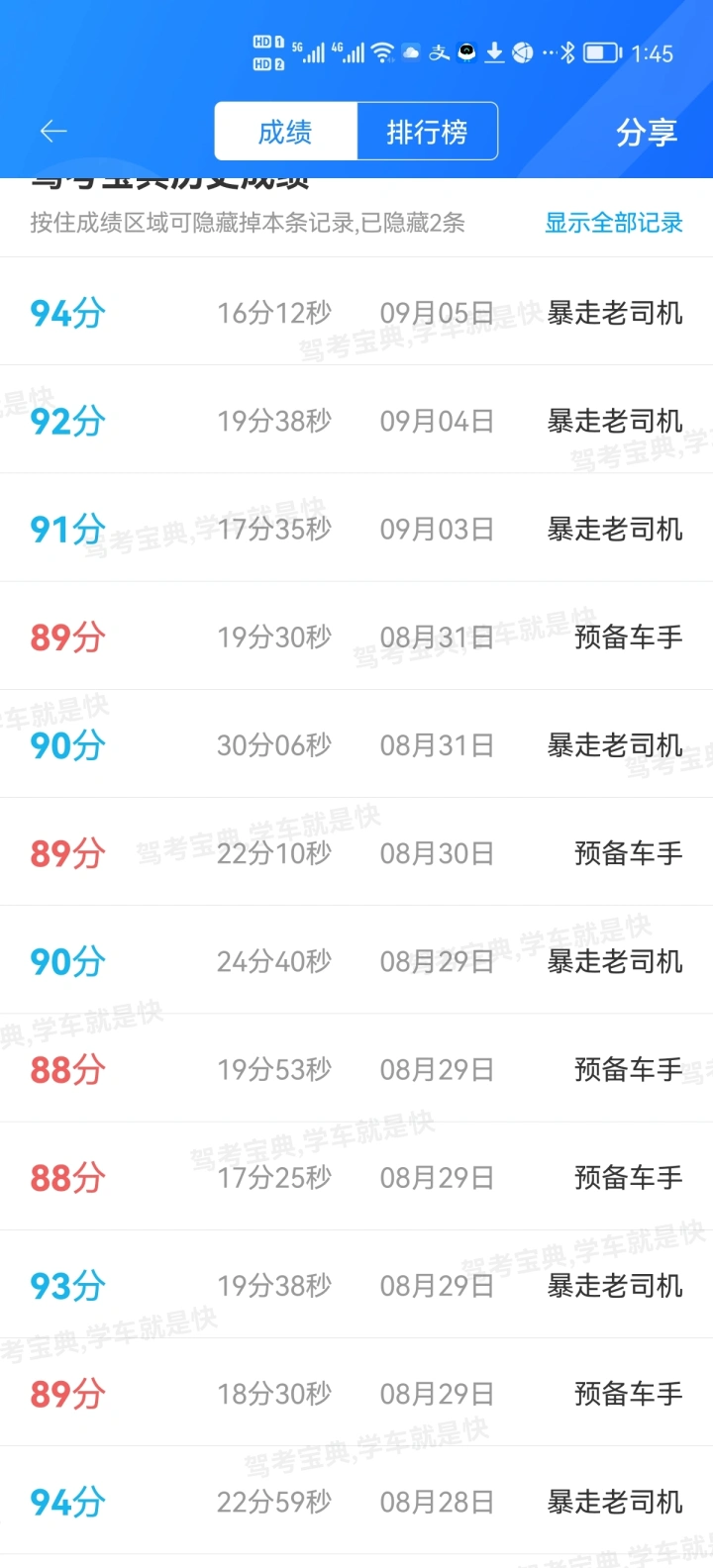713x1568 pixels.
Task: Select the 成绩 tab
Action: coord(286,131)
